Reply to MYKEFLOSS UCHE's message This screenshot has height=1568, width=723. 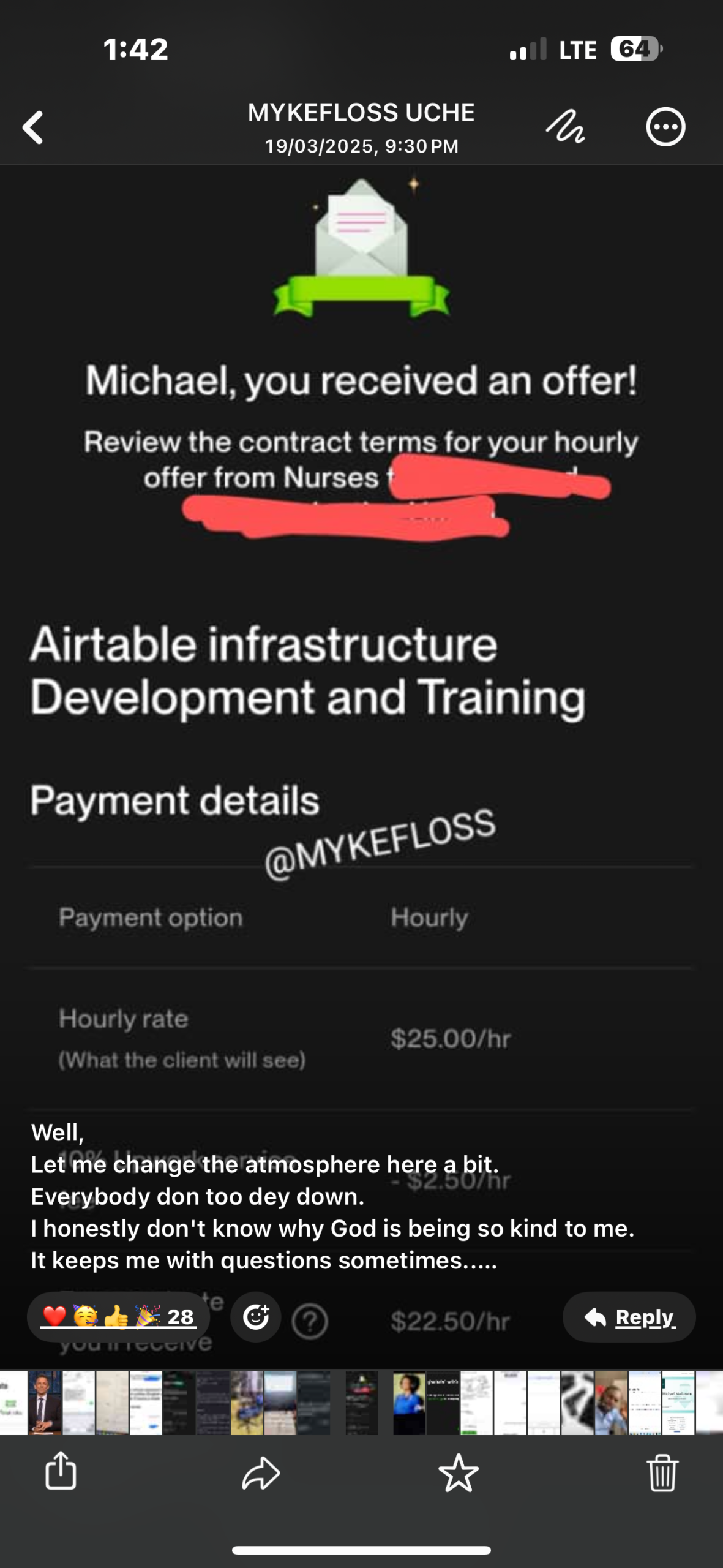tap(629, 1316)
